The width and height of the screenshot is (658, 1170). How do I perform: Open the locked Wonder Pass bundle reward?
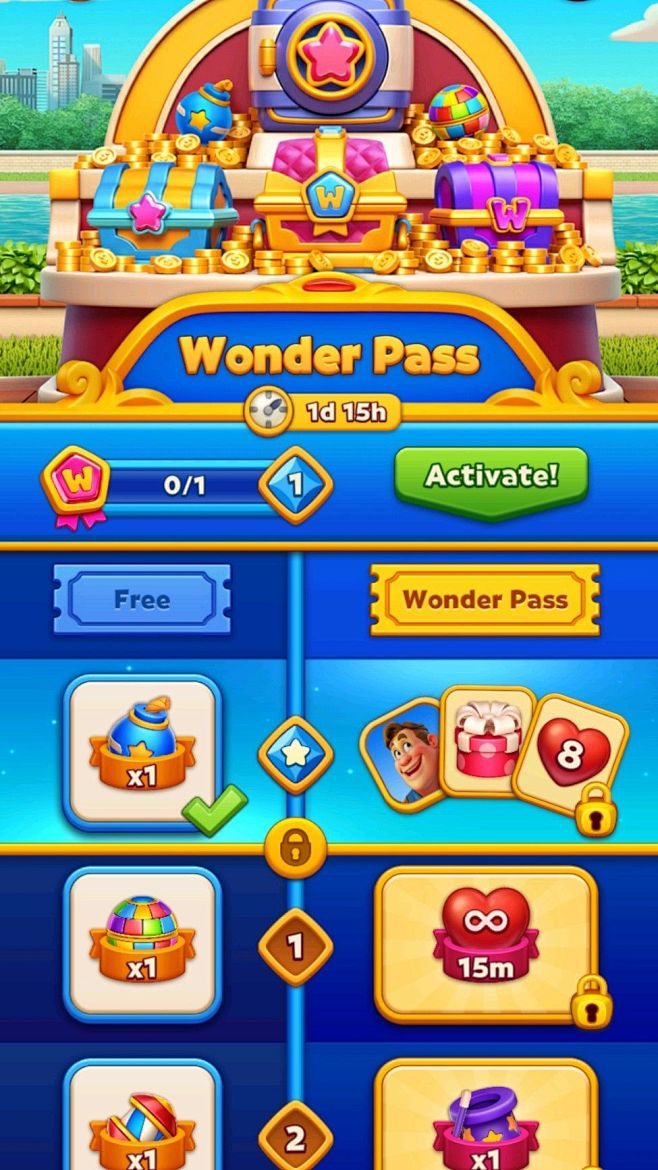[x=495, y=754]
